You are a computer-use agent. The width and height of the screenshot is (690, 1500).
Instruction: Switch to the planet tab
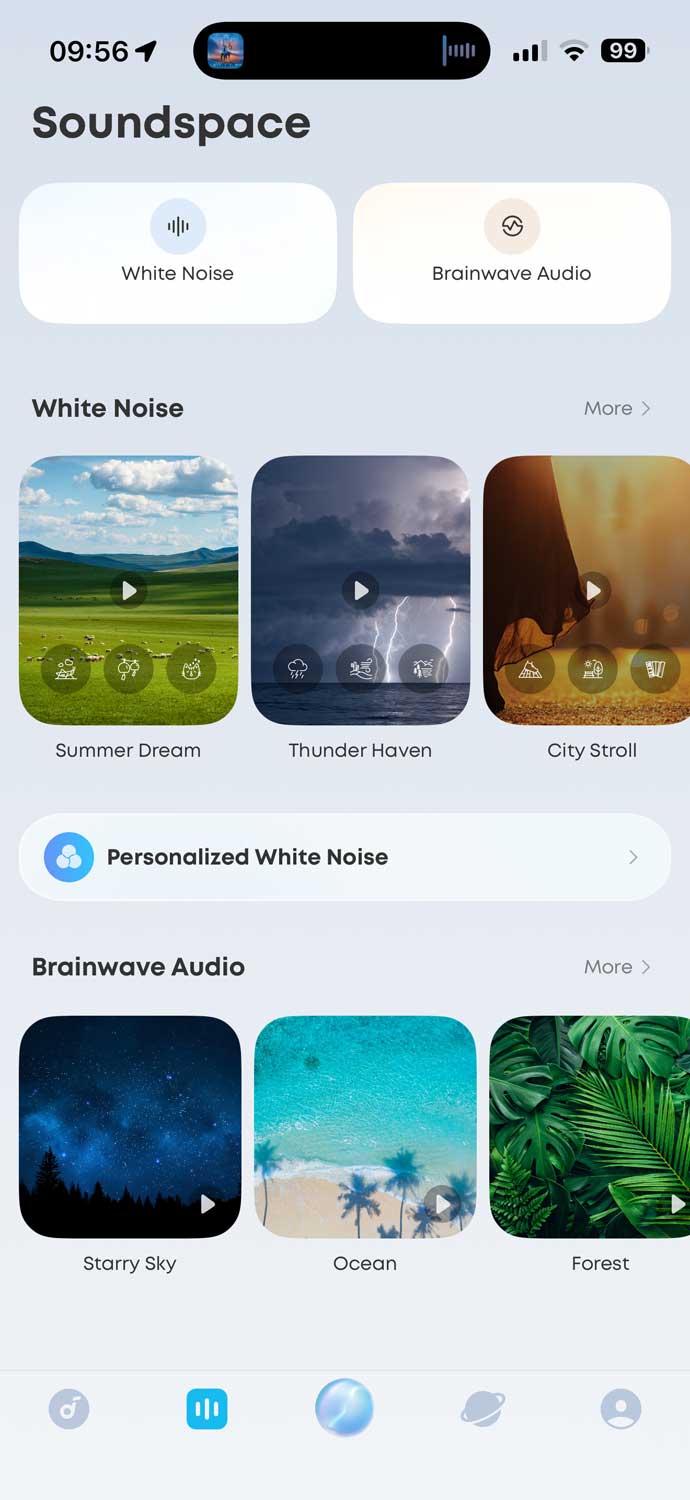(483, 1409)
